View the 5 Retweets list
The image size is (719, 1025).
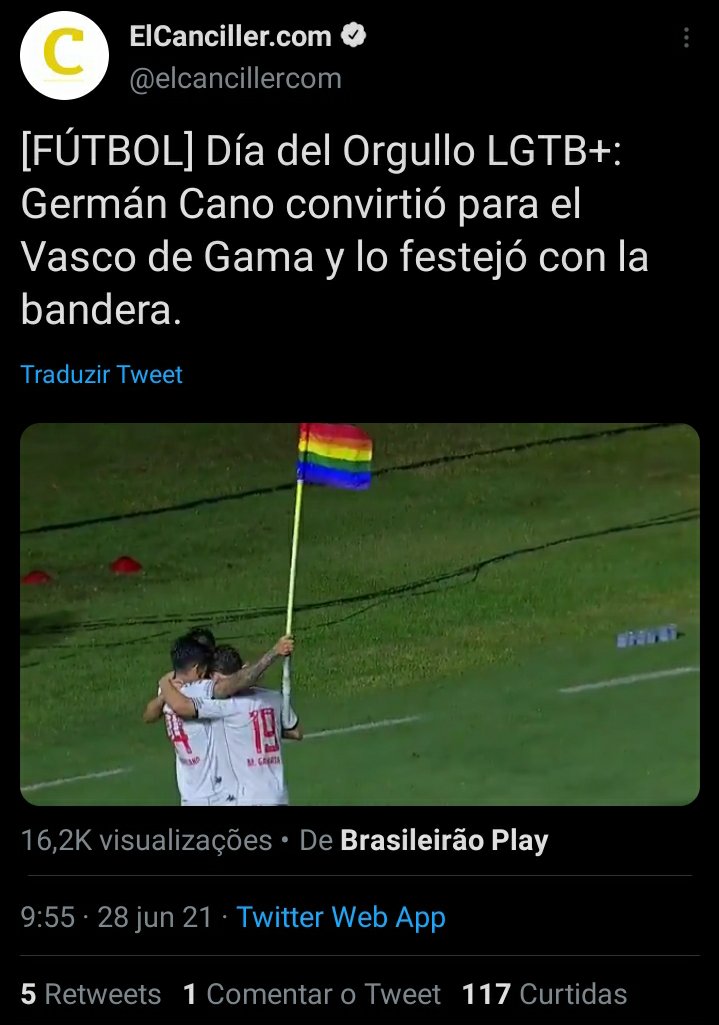coord(91,994)
